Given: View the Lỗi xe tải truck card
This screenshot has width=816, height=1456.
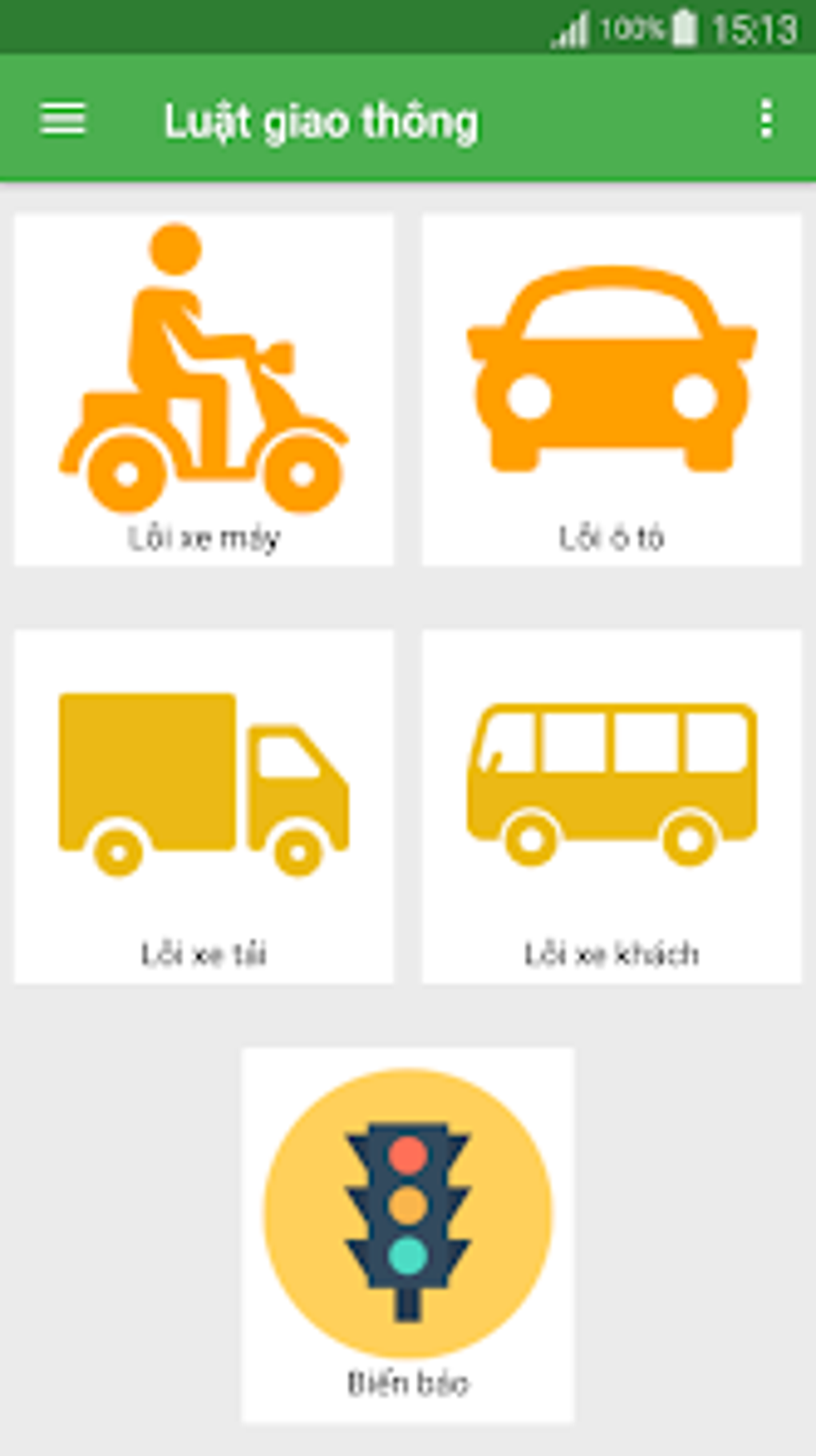Looking at the screenshot, I should point(204,806).
